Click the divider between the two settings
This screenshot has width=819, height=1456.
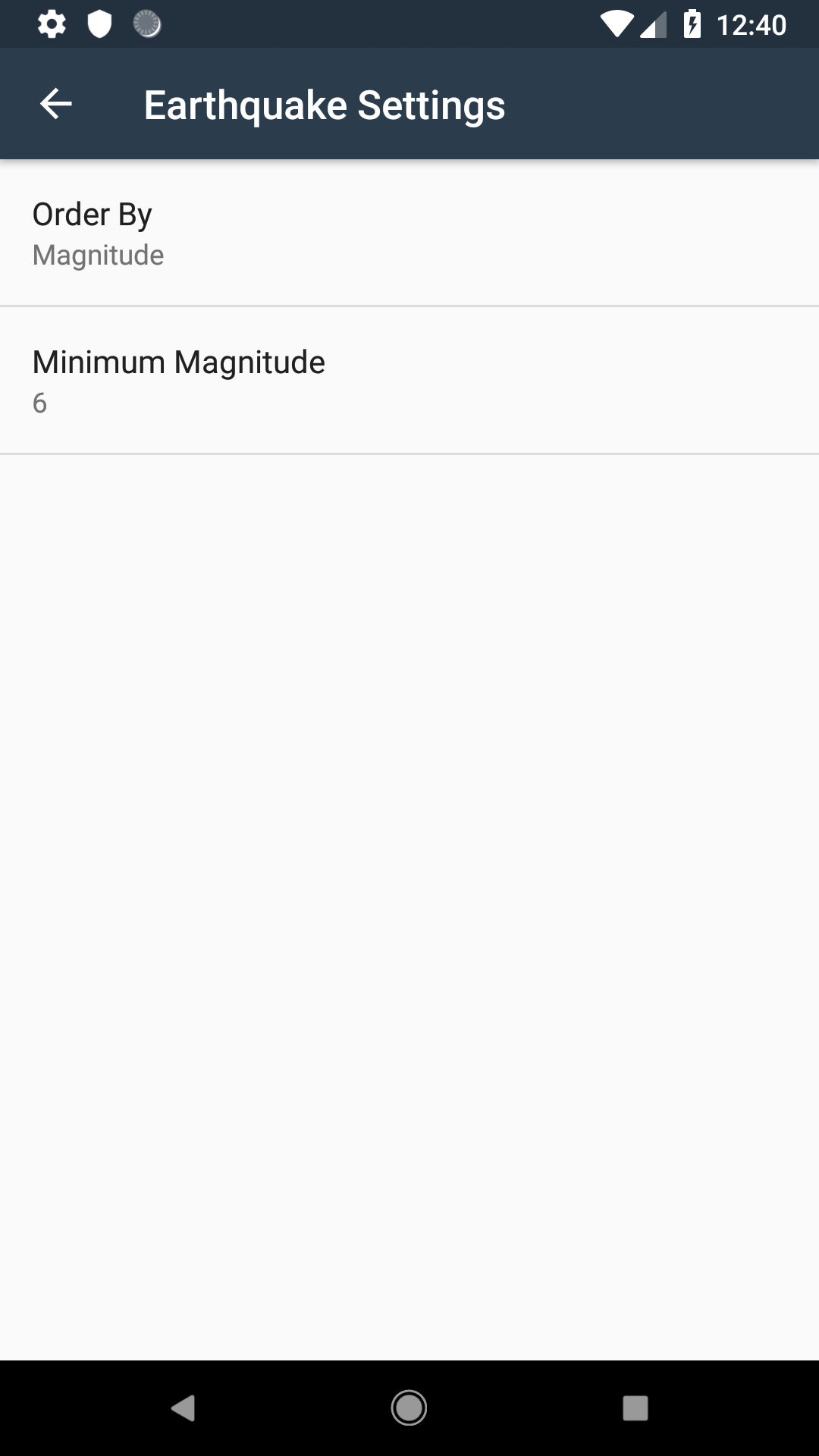point(409,306)
